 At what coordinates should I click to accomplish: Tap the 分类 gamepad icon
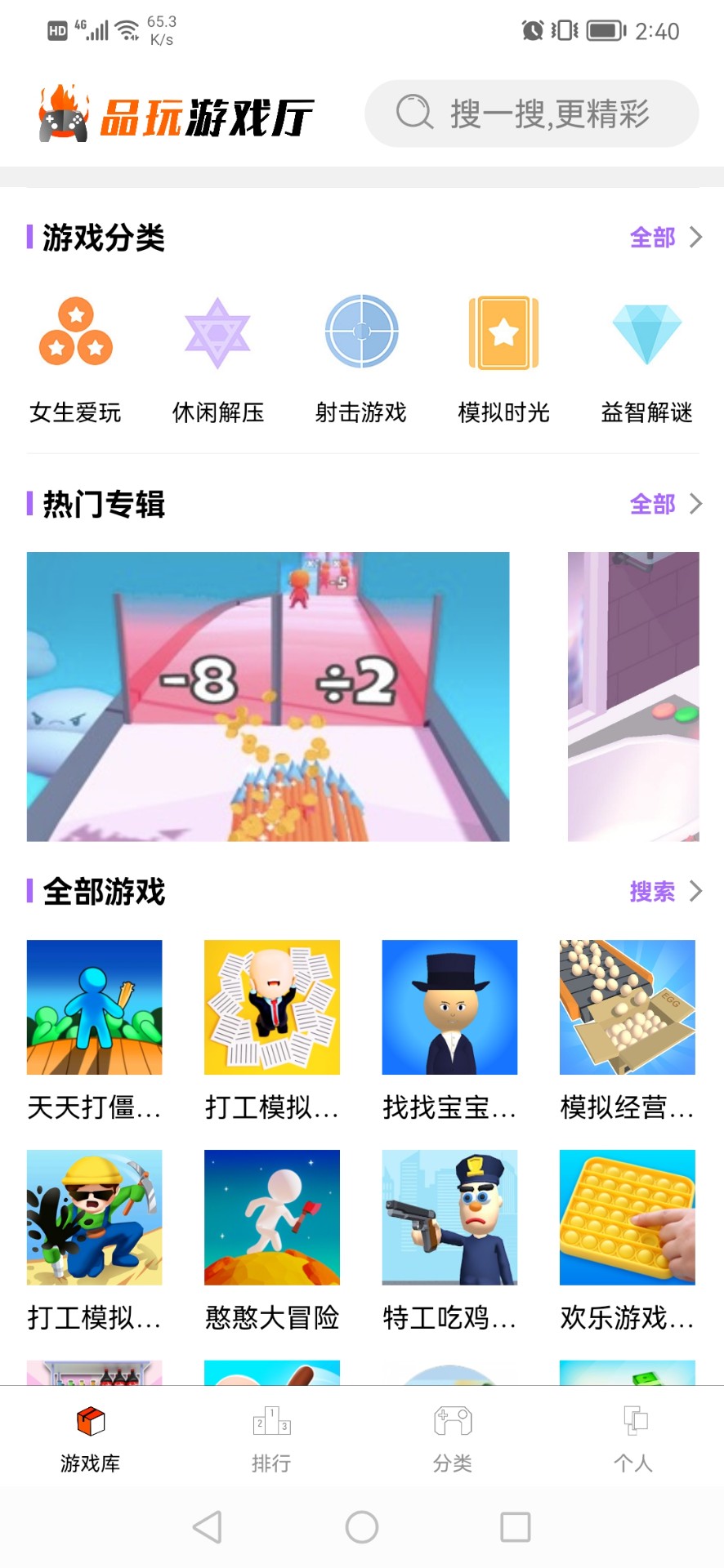pyautogui.click(x=453, y=1422)
